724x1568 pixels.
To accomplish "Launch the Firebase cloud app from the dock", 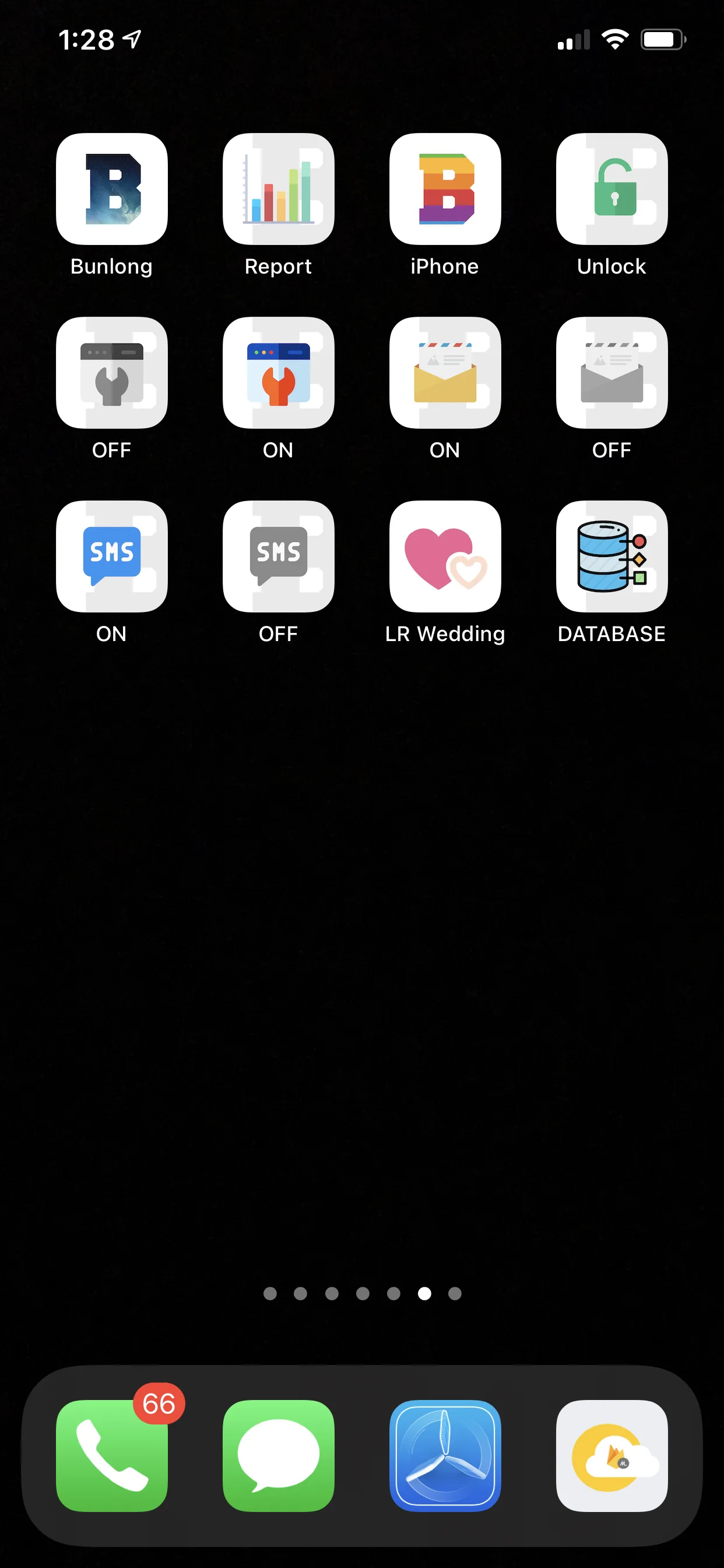I will pos(611,1455).
